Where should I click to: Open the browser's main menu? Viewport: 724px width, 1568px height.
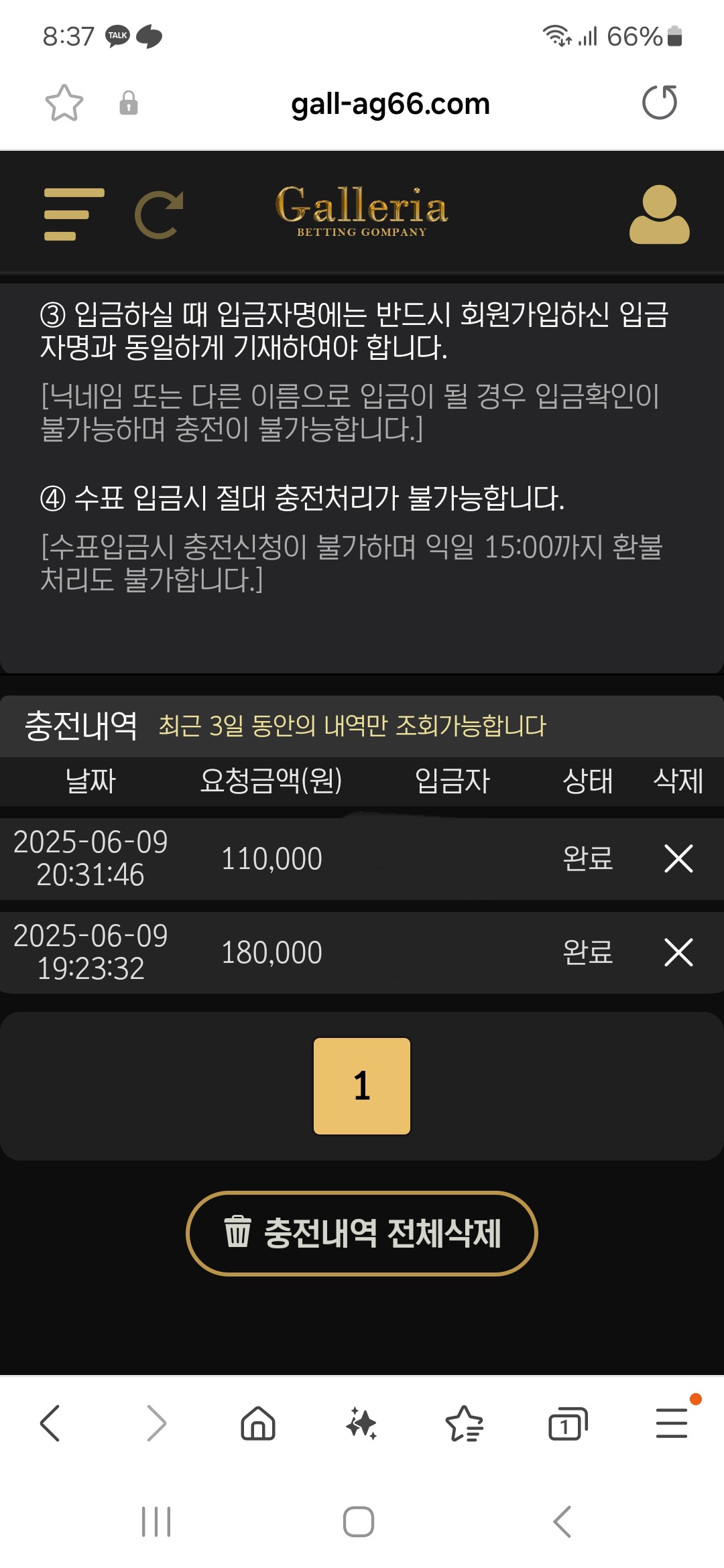tap(672, 1423)
